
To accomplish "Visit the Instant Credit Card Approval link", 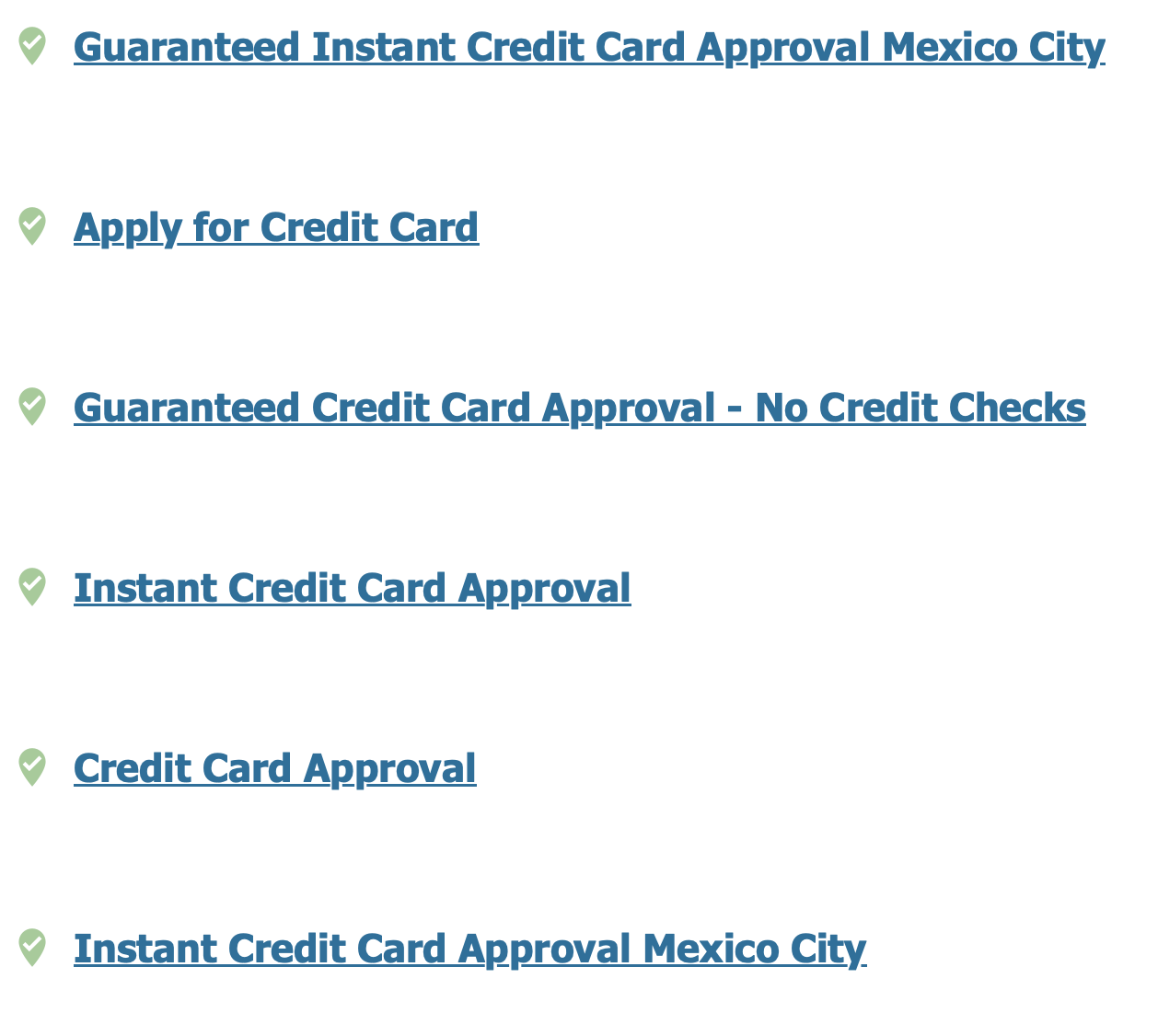I will pyautogui.click(x=353, y=589).
